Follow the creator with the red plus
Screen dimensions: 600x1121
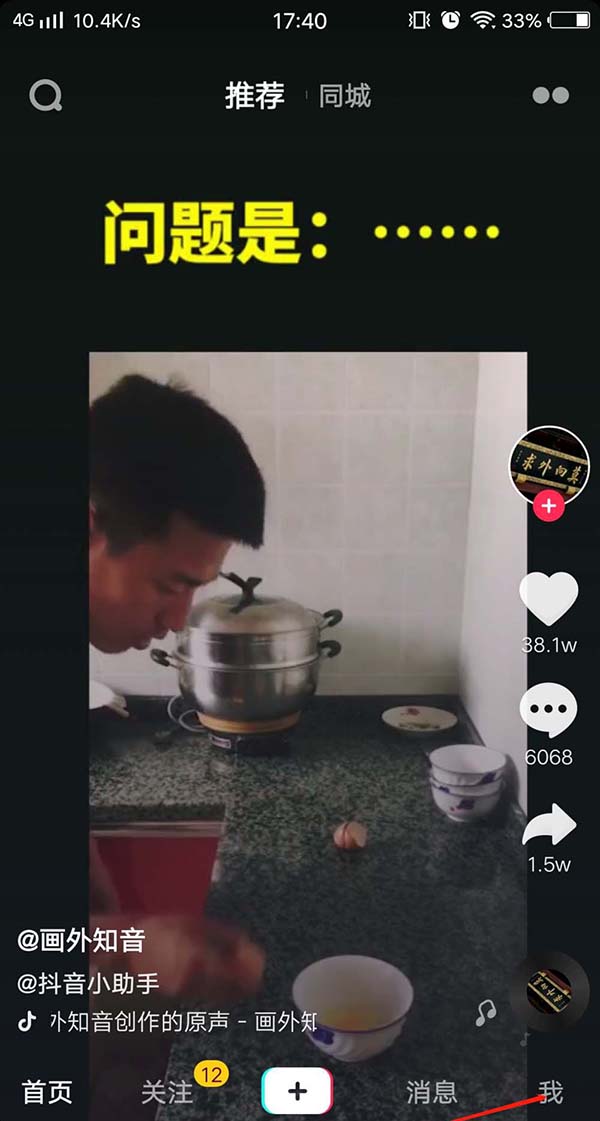pos(548,506)
